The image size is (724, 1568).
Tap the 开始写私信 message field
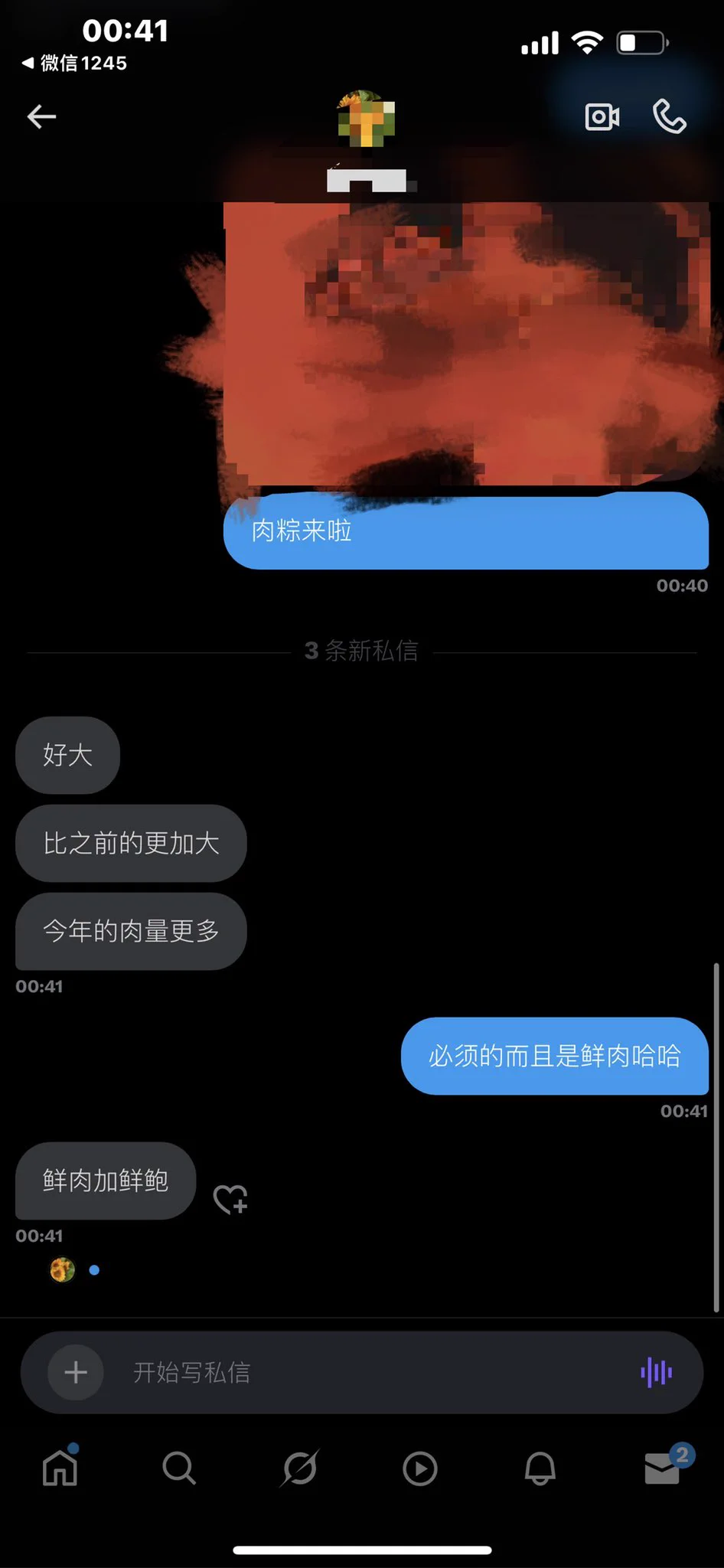(x=367, y=1372)
